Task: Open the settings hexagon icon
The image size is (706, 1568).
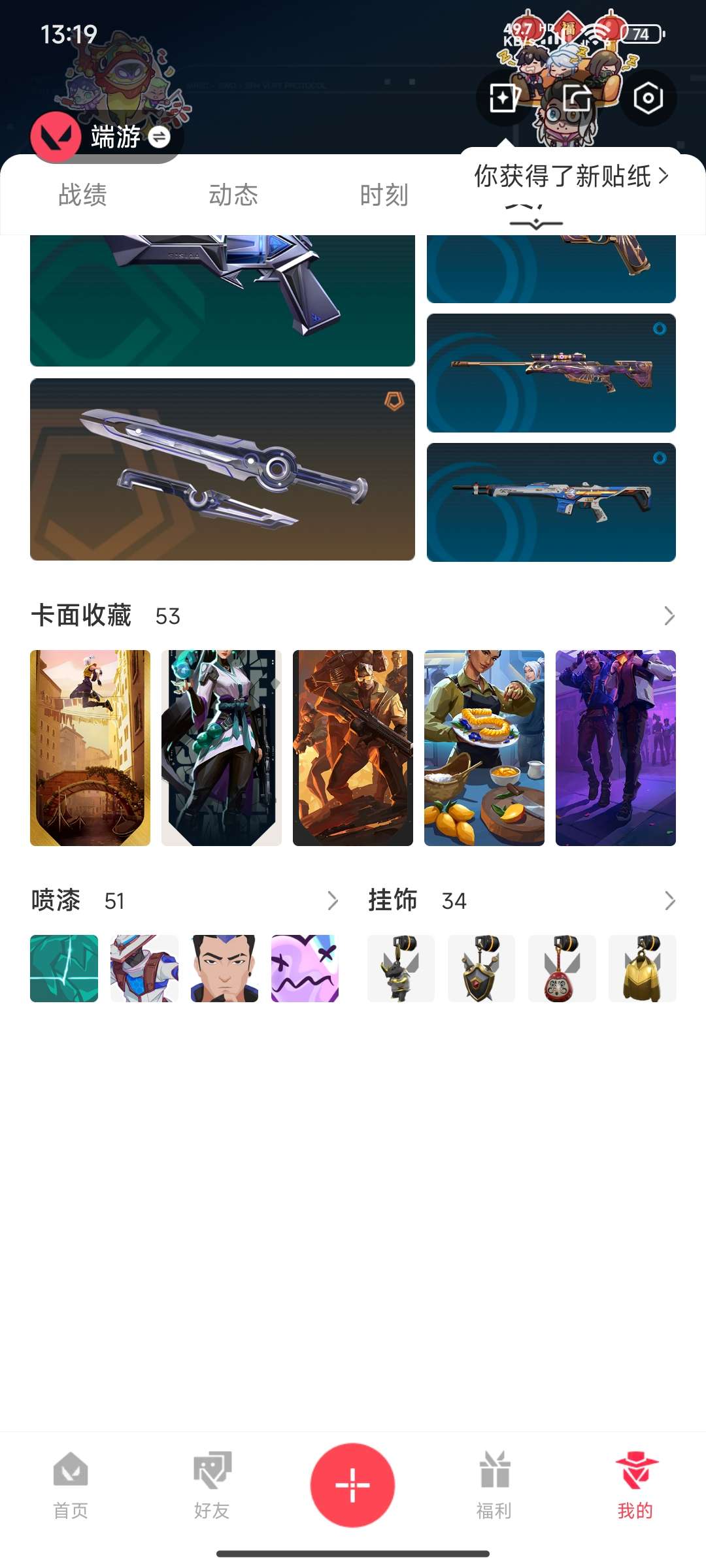Action: pyautogui.click(x=648, y=99)
